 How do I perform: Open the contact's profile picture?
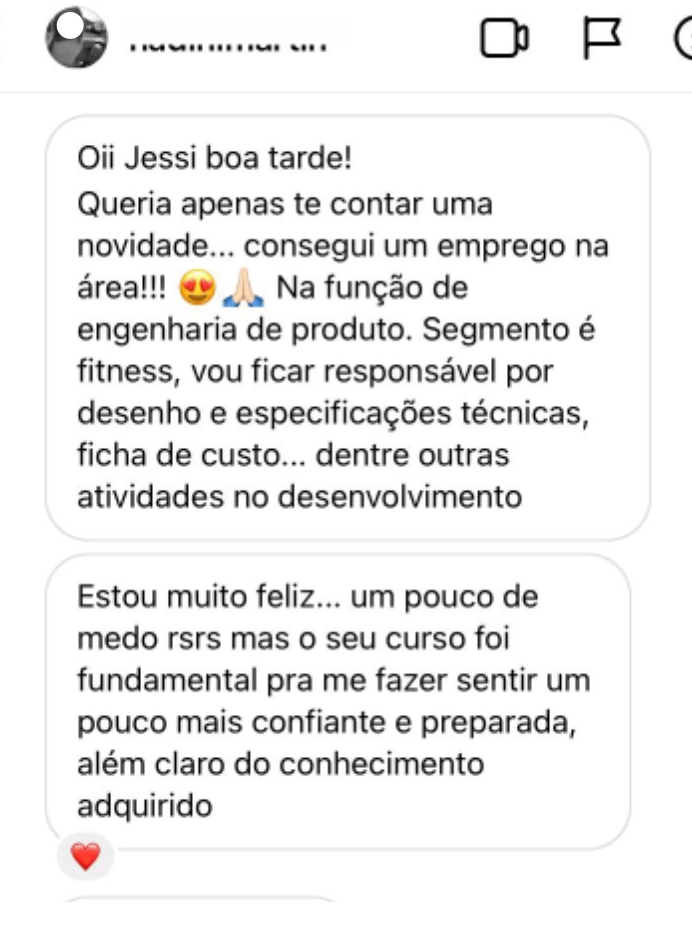pos(76,38)
